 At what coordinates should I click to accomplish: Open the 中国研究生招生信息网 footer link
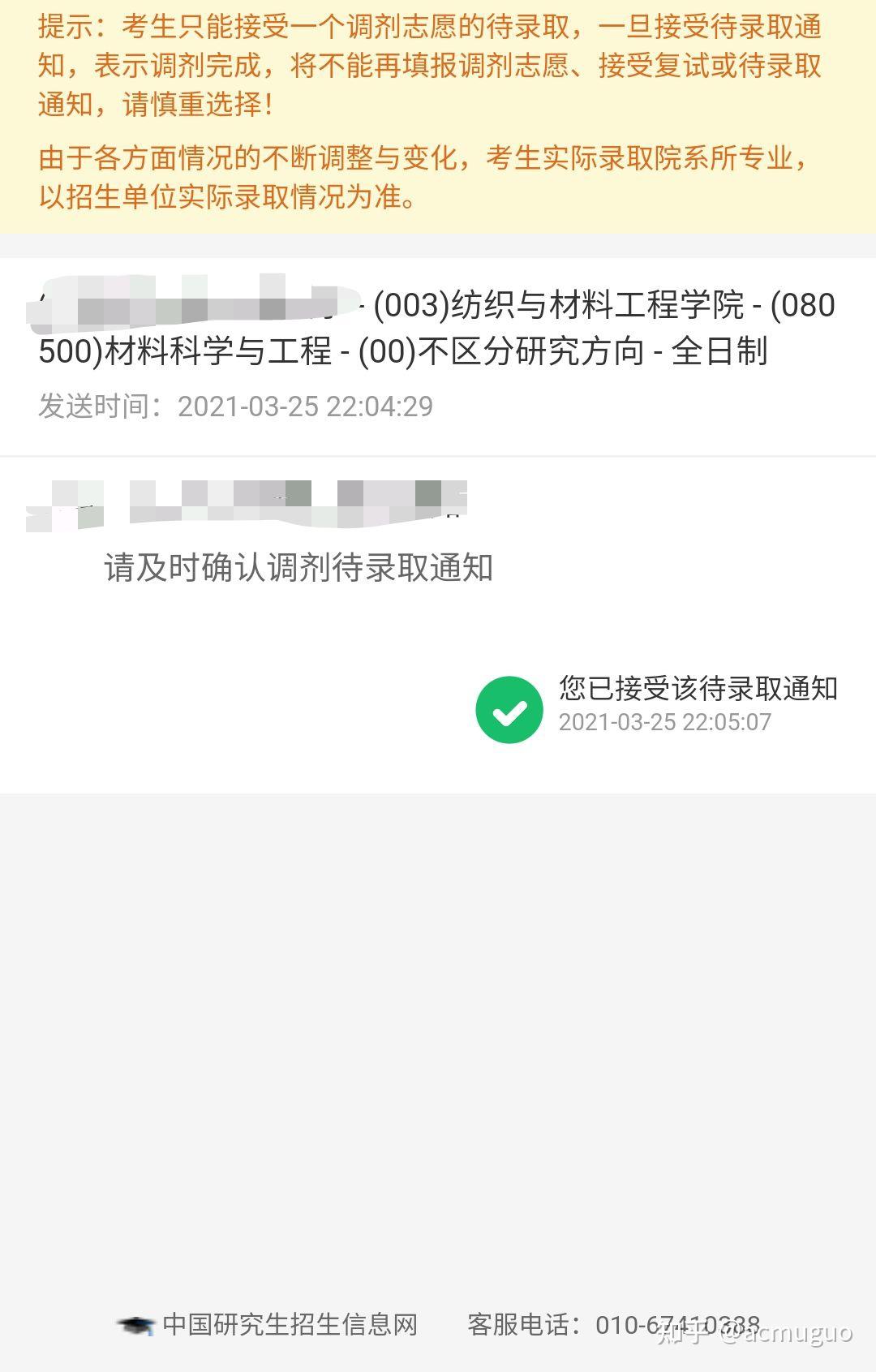click(288, 1324)
